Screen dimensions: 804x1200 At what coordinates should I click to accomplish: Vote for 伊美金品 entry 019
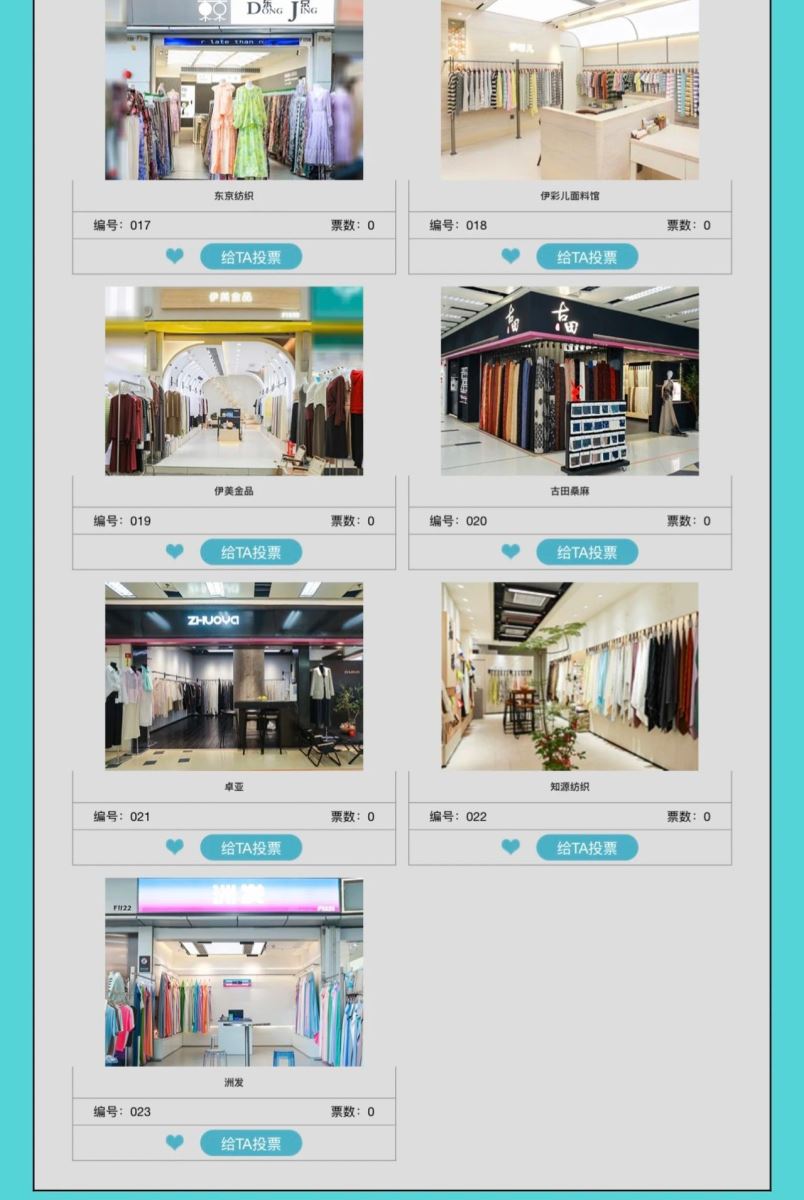pos(251,552)
